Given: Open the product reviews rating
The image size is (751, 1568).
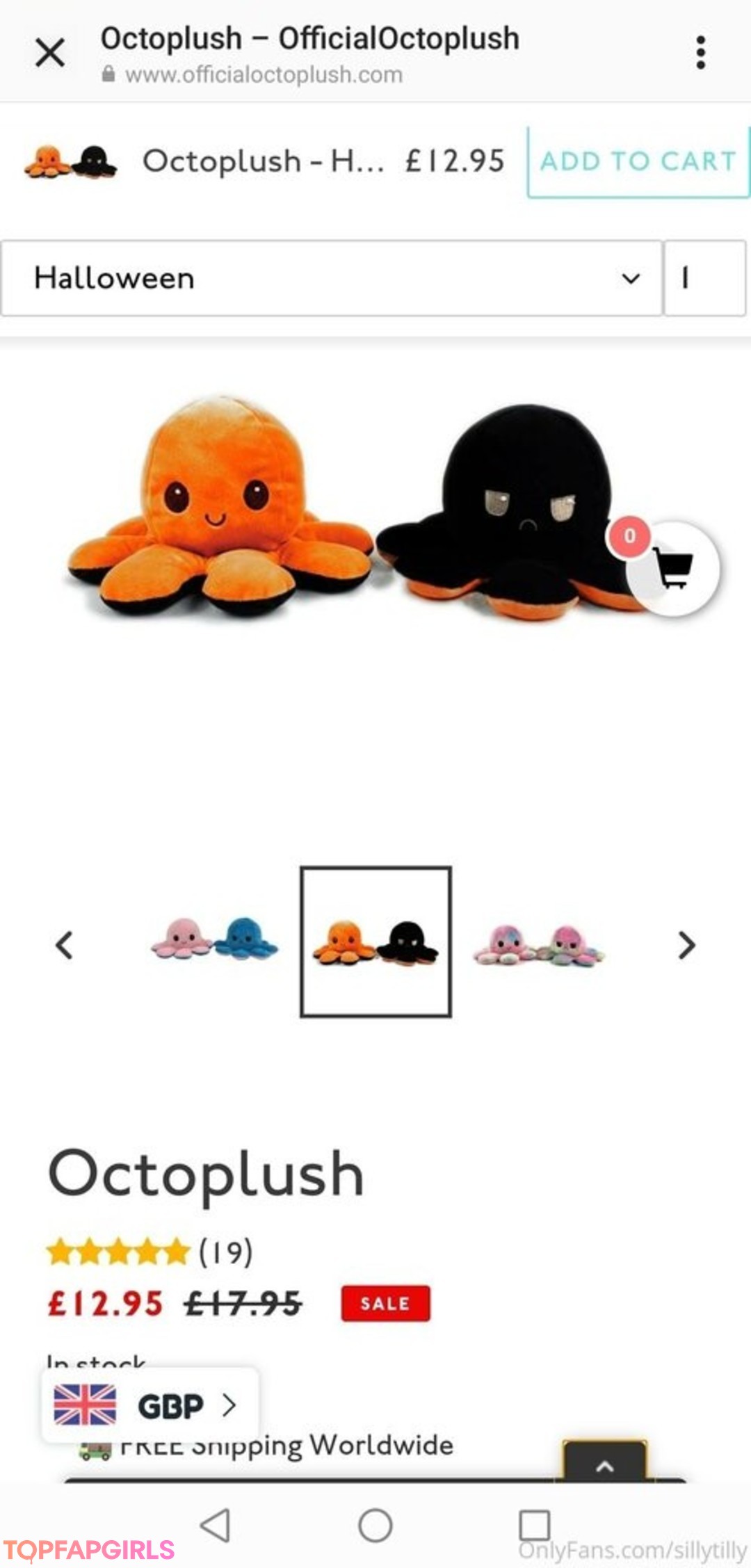Looking at the screenshot, I should pyautogui.click(x=150, y=1252).
